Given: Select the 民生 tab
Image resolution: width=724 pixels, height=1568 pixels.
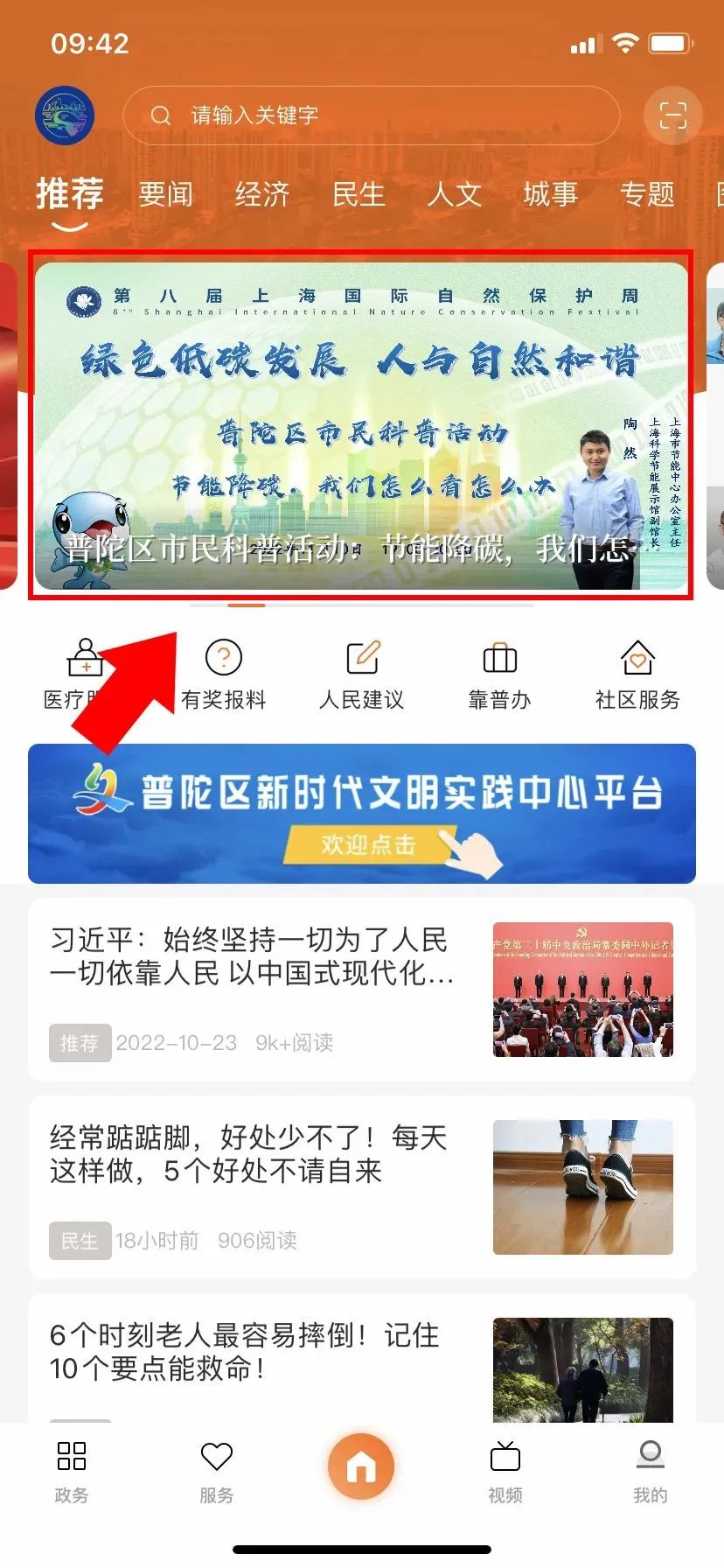Looking at the screenshot, I should pyautogui.click(x=359, y=194).
